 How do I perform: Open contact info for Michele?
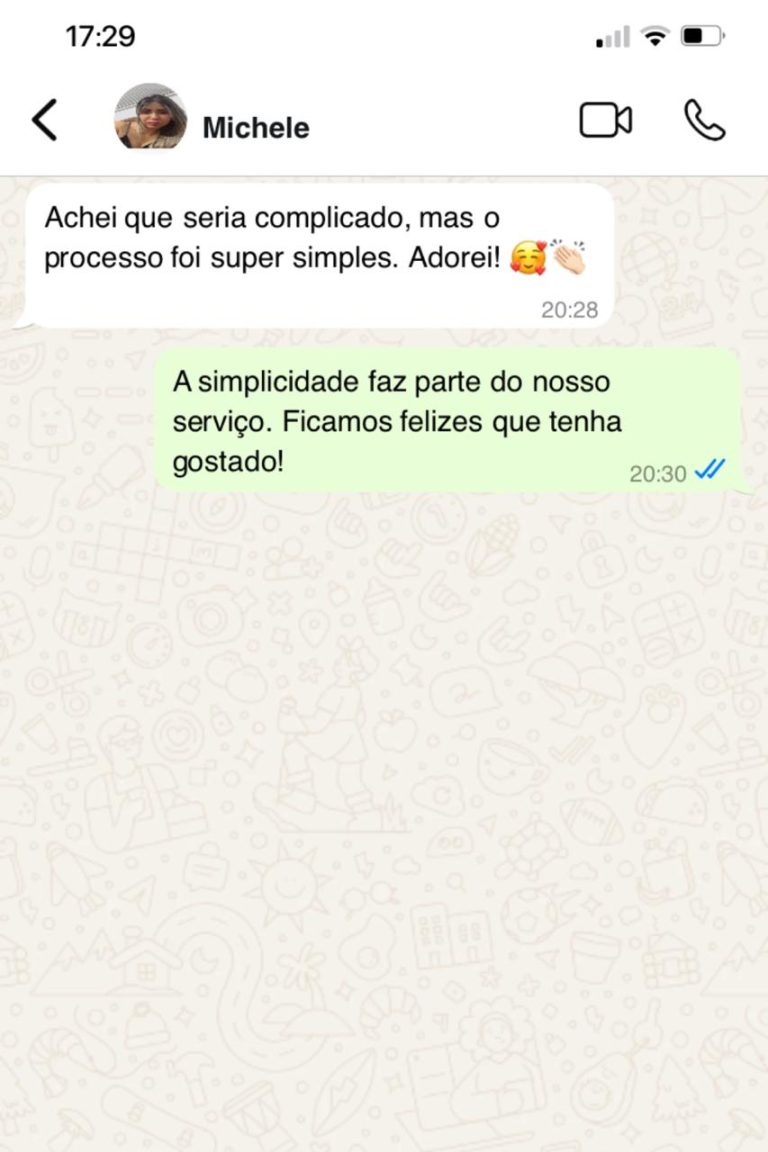coord(256,128)
